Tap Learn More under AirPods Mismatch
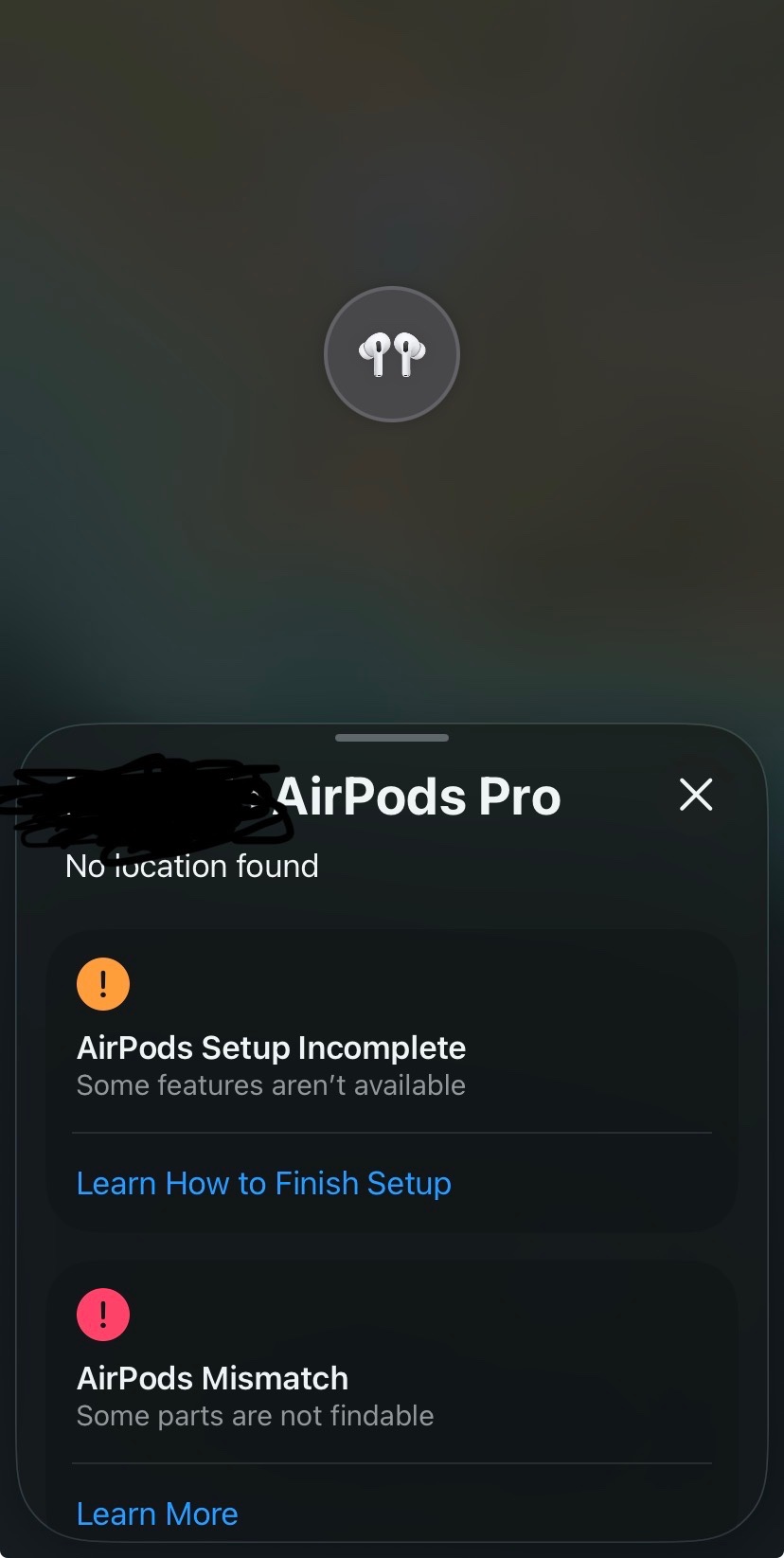Image resolution: width=784 pixels, height=1558 pixels. [157, 1513]
